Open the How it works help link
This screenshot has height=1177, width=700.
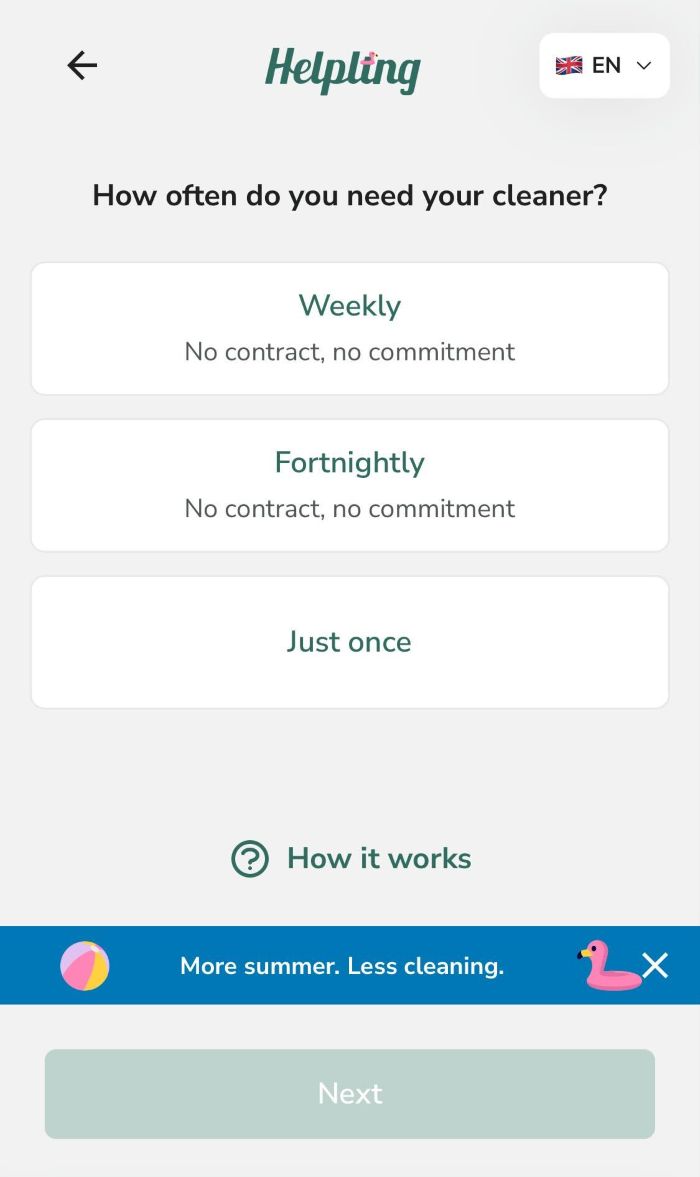(x=351, y=858)
